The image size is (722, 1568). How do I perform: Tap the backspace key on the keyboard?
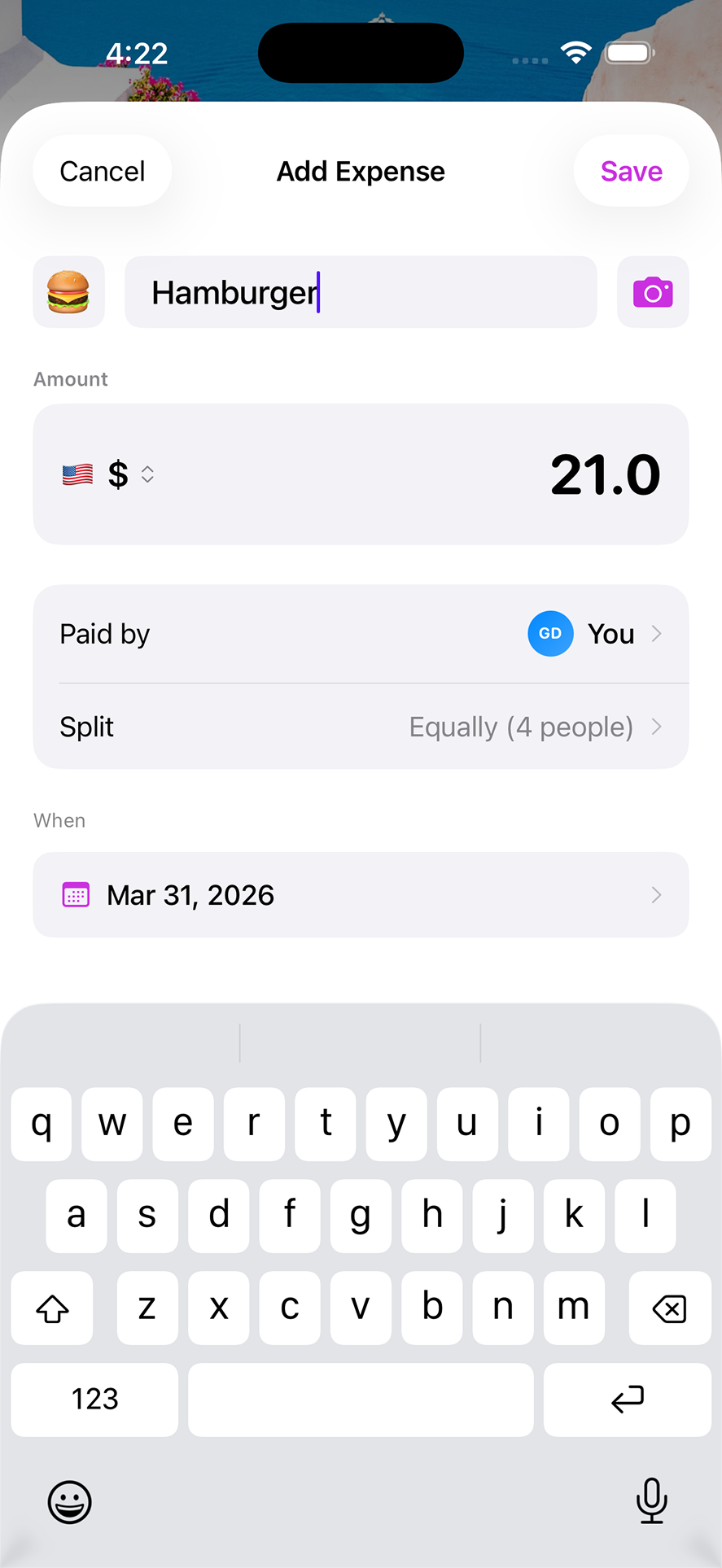(669, 1308)
